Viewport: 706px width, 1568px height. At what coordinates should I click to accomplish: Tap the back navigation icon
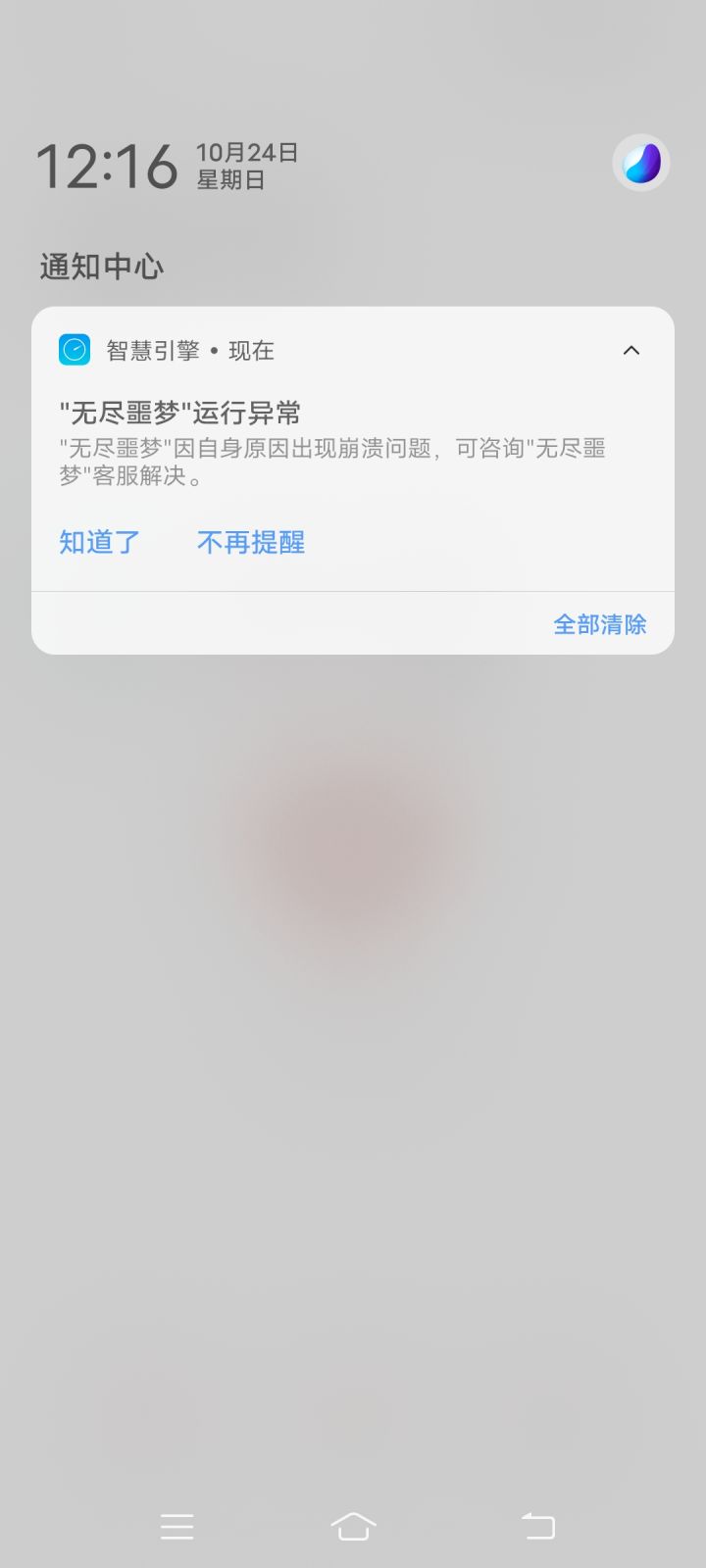click(537, 1526)
